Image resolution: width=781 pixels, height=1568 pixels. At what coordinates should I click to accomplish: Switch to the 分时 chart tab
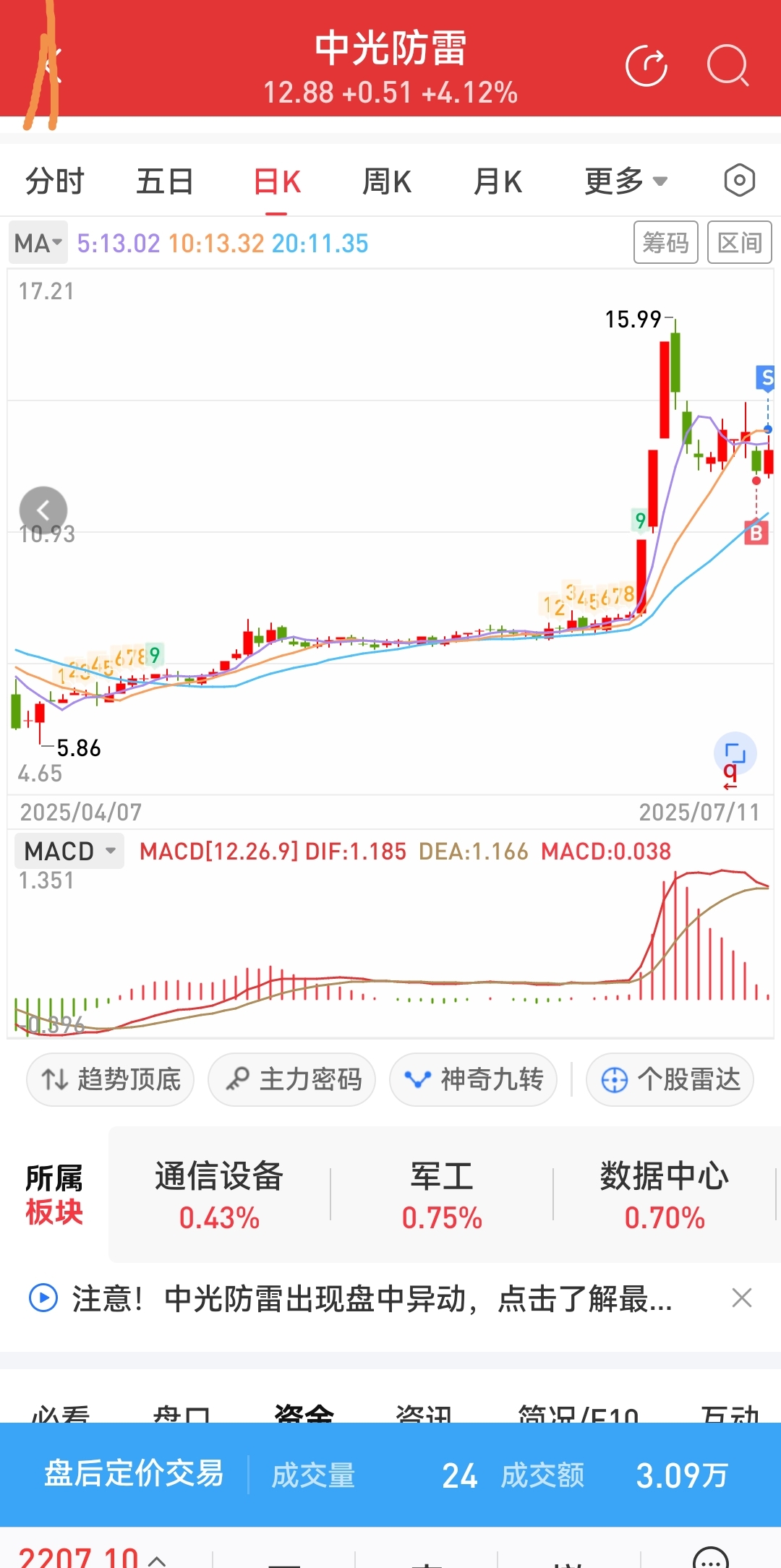55,181
